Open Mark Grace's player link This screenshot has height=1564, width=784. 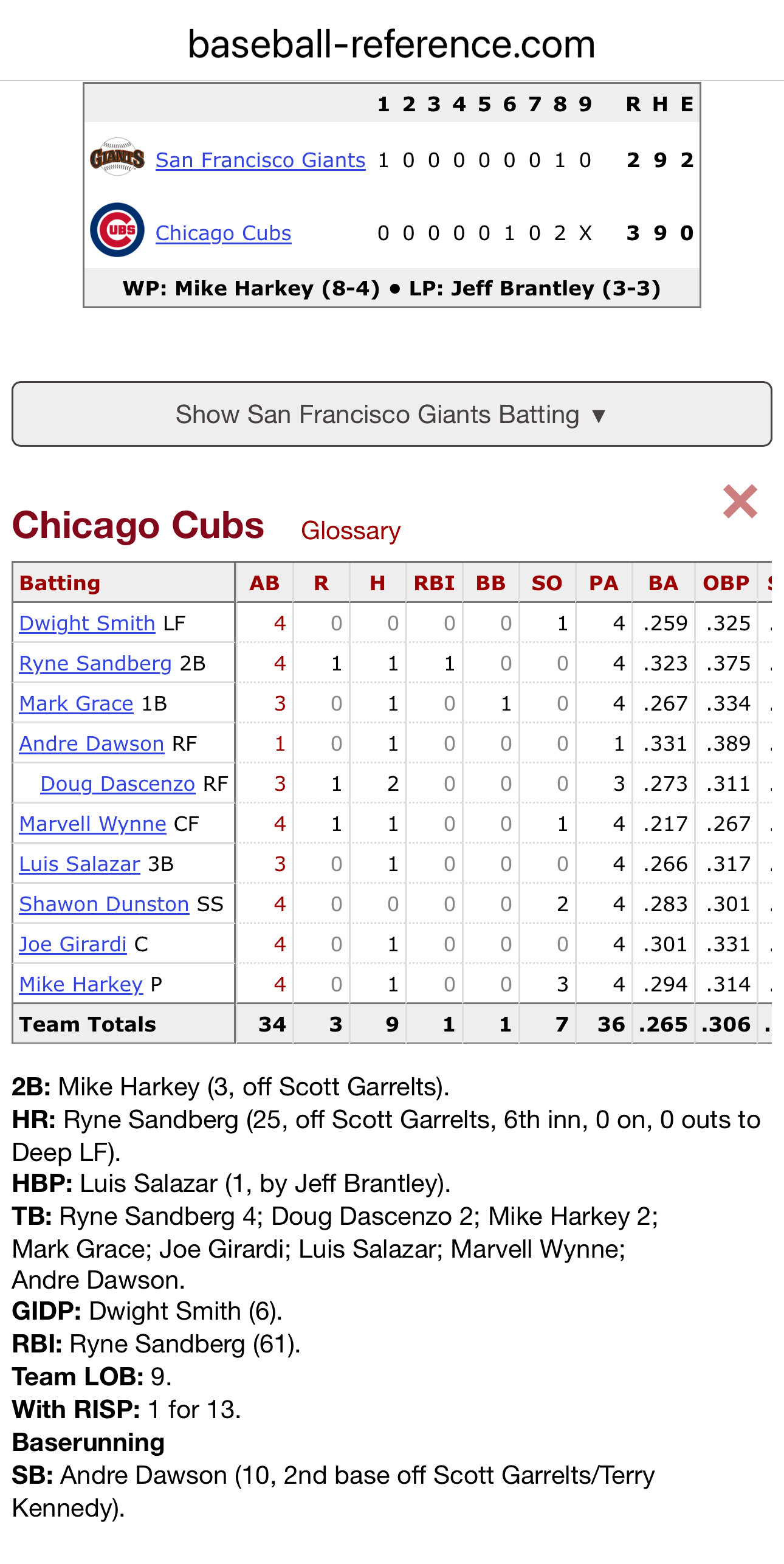(76, 704)
